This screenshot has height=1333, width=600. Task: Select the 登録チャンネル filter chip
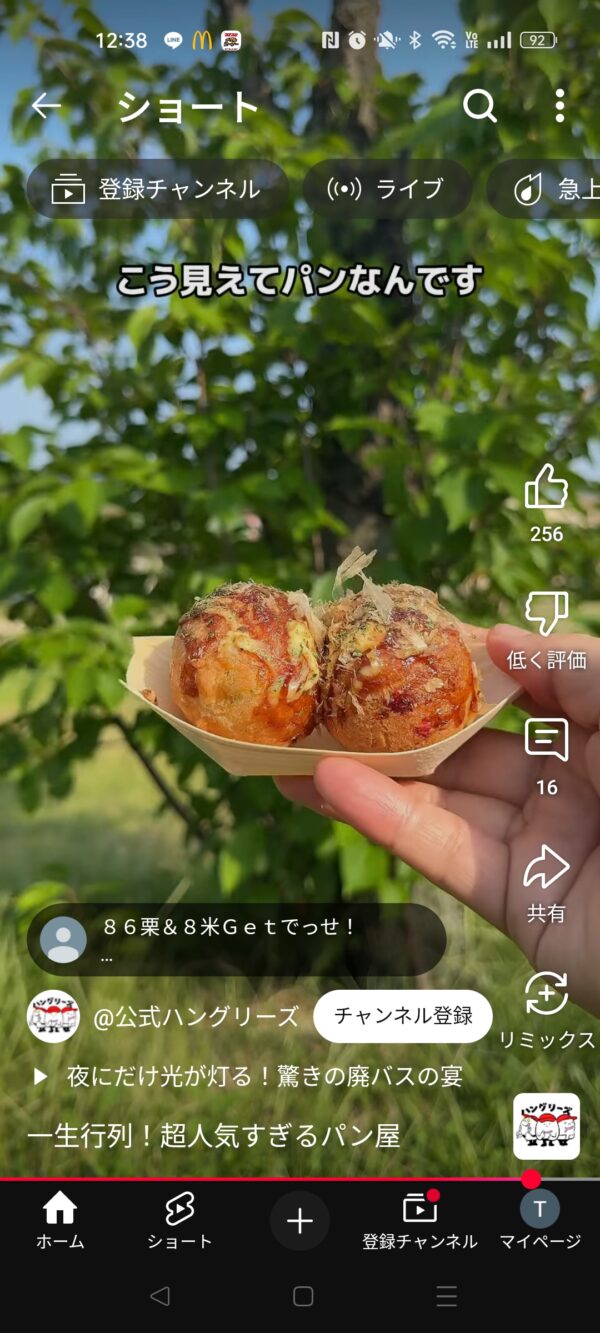pos(157,189)
